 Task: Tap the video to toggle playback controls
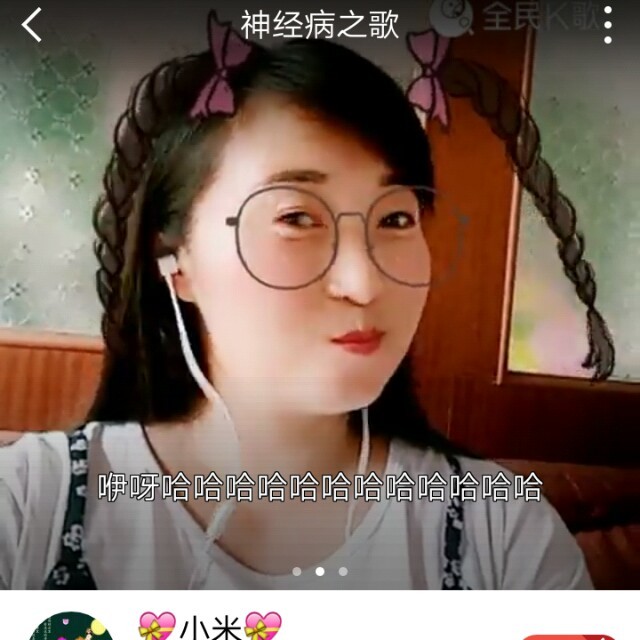tap(320, 300)
